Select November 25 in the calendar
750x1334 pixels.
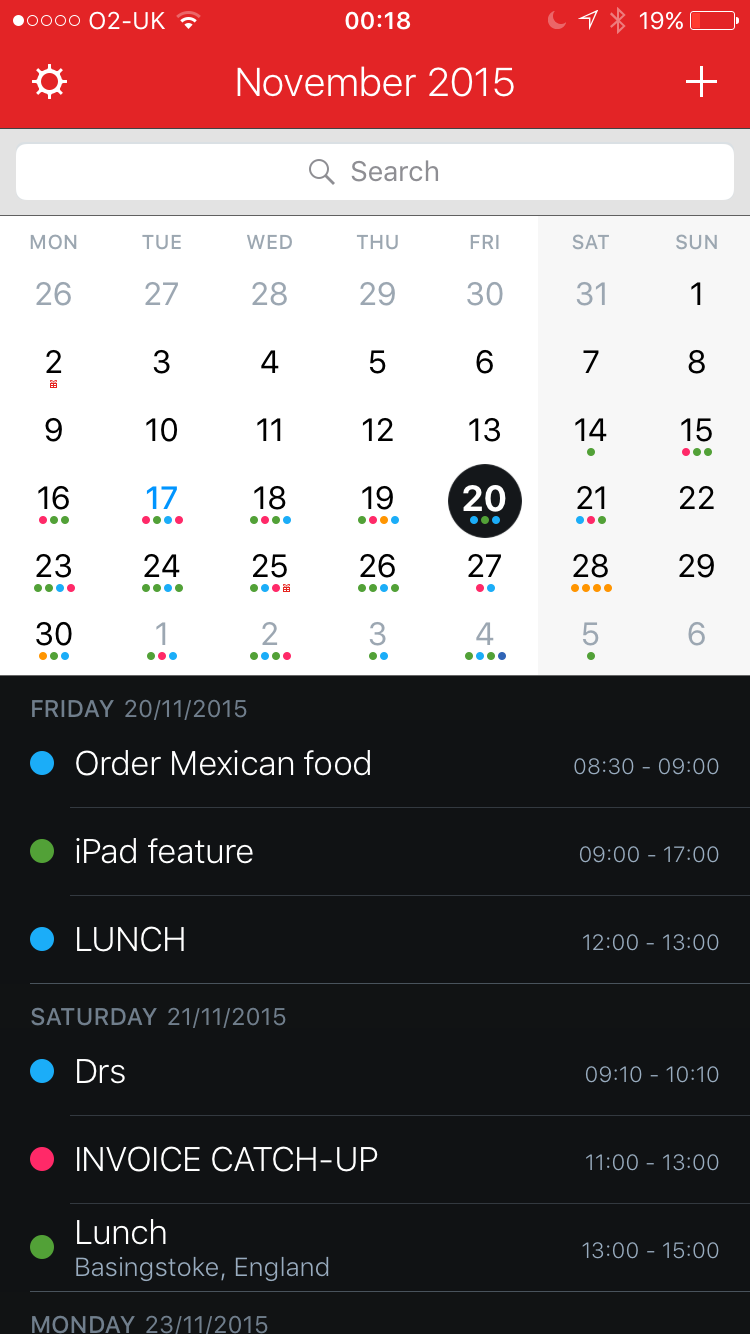coord(269,570)
